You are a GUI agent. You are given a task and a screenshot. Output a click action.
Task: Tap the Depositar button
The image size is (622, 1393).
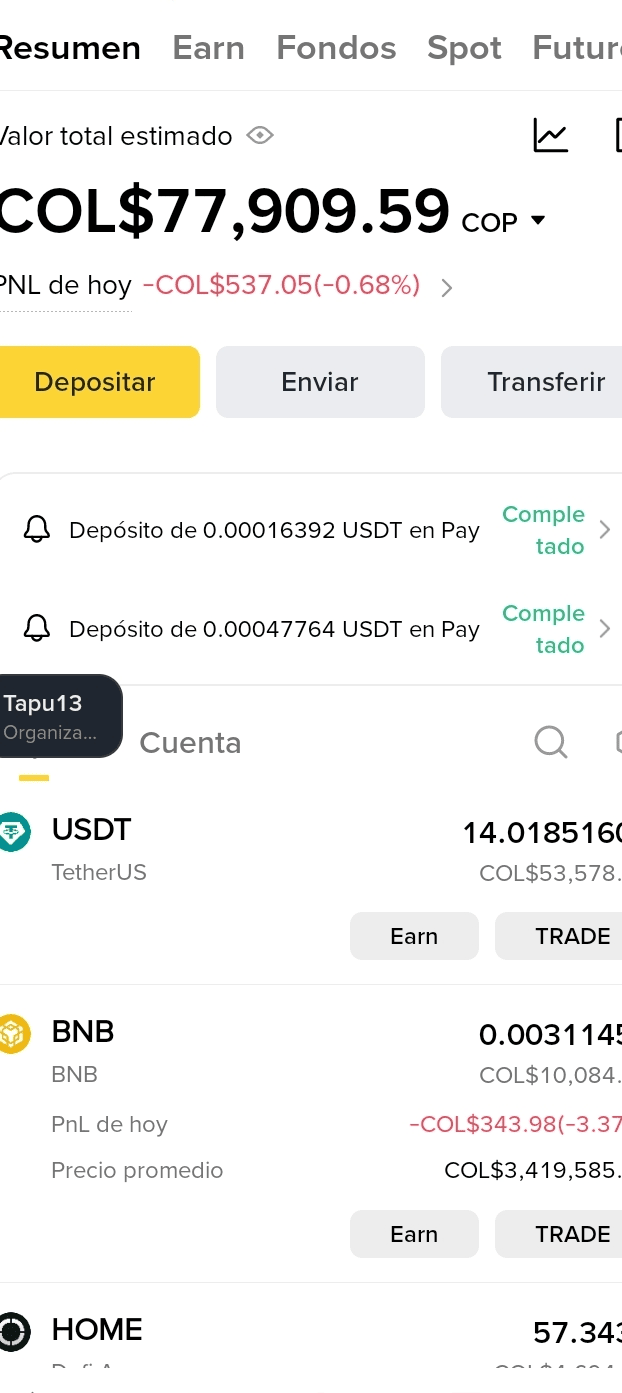[95, 382]
